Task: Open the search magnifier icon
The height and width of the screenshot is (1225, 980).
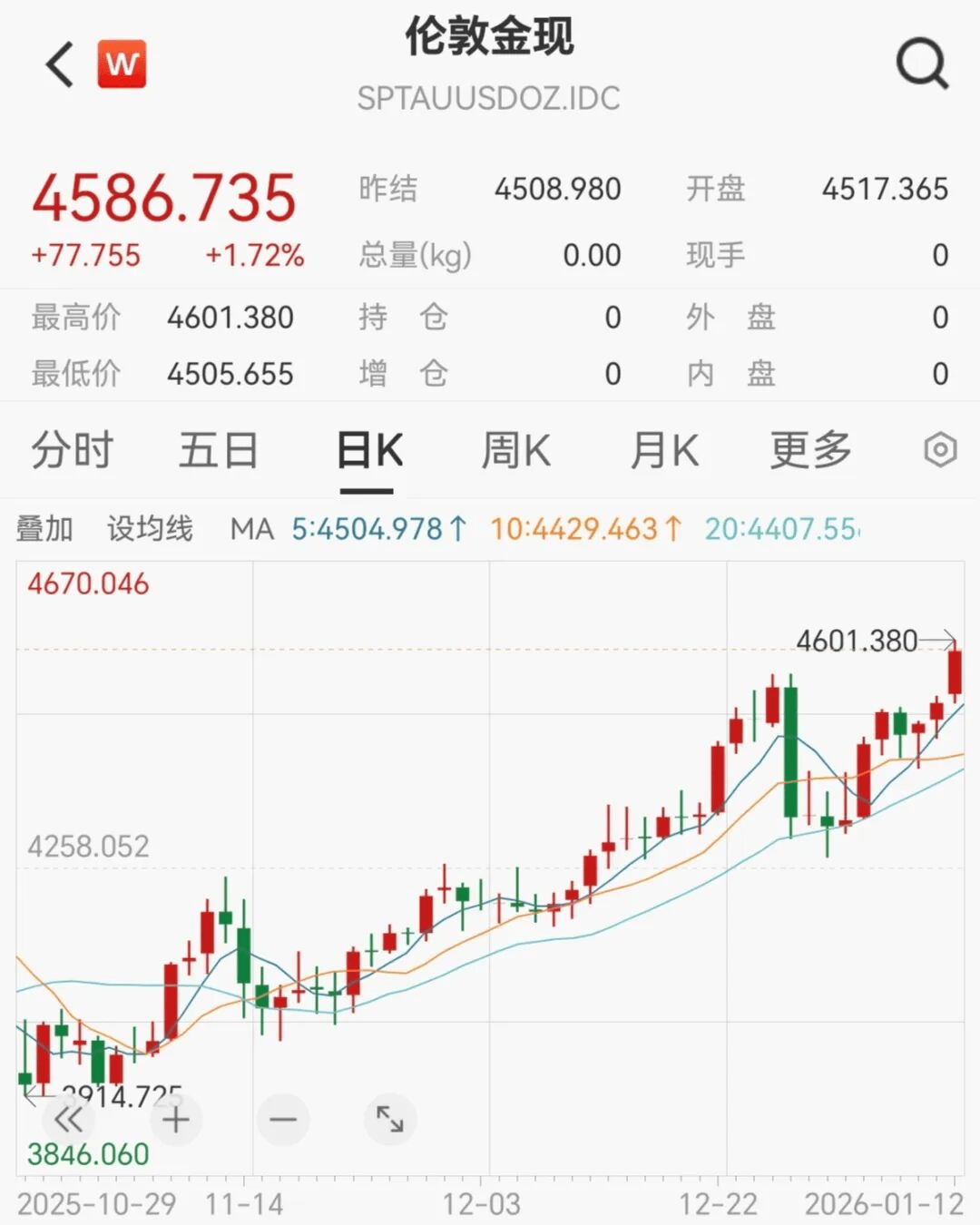Action: [x=921, y=64]
